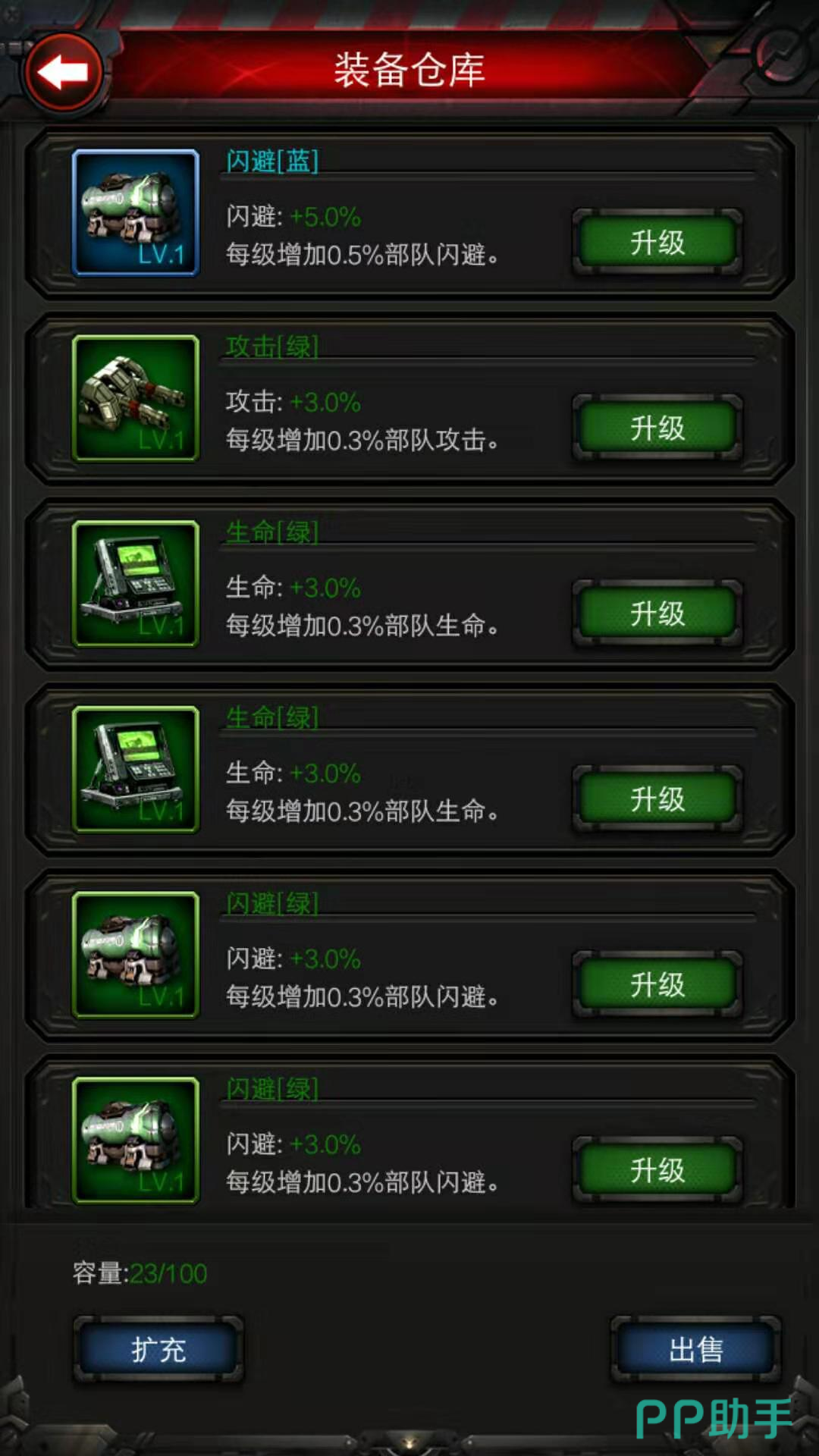Viewport: 819px width, 1456px height.
Task: Expand warehouse capacity with 扩充
Action: tap(158, 1349)
